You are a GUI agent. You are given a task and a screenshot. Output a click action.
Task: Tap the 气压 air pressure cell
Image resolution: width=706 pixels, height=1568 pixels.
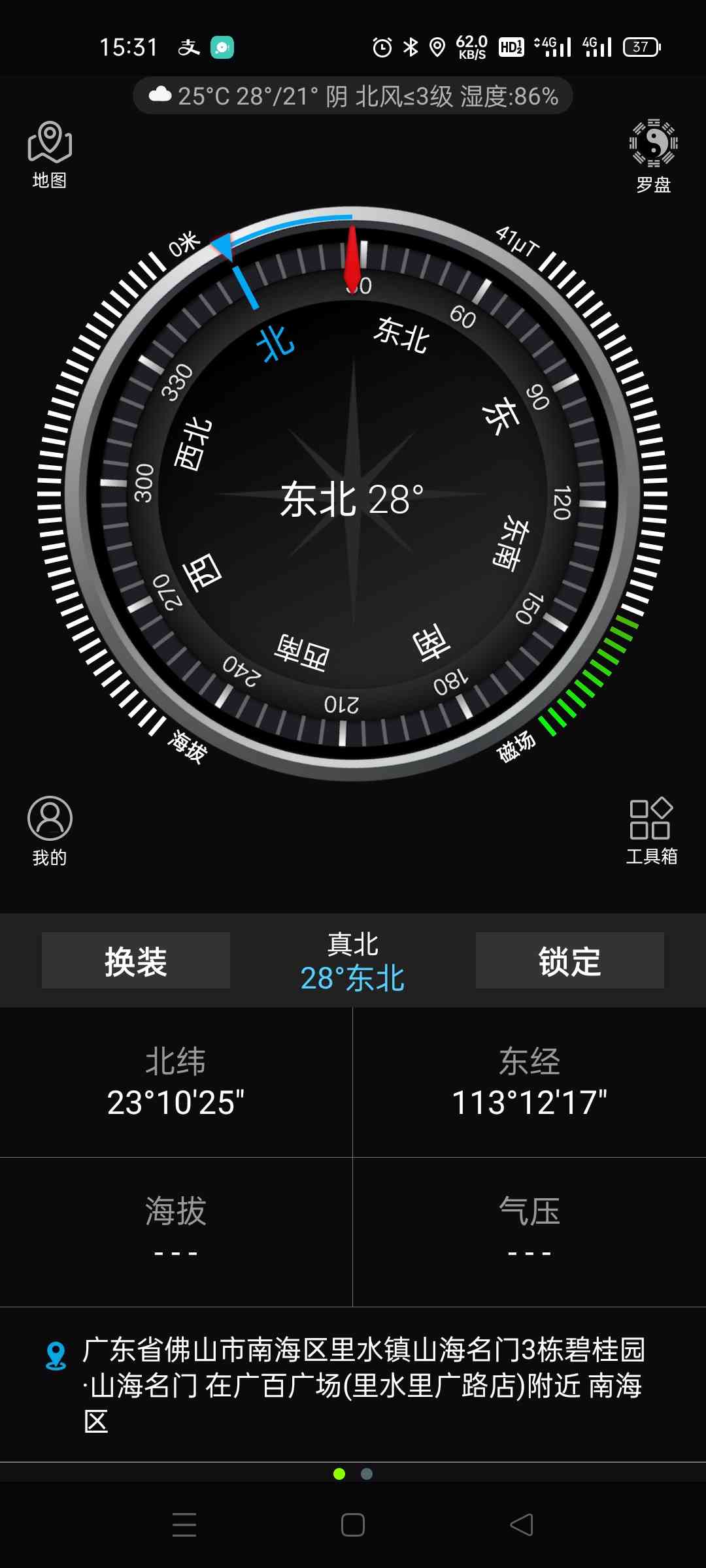pyautogui.click(x=529, y=1232)
